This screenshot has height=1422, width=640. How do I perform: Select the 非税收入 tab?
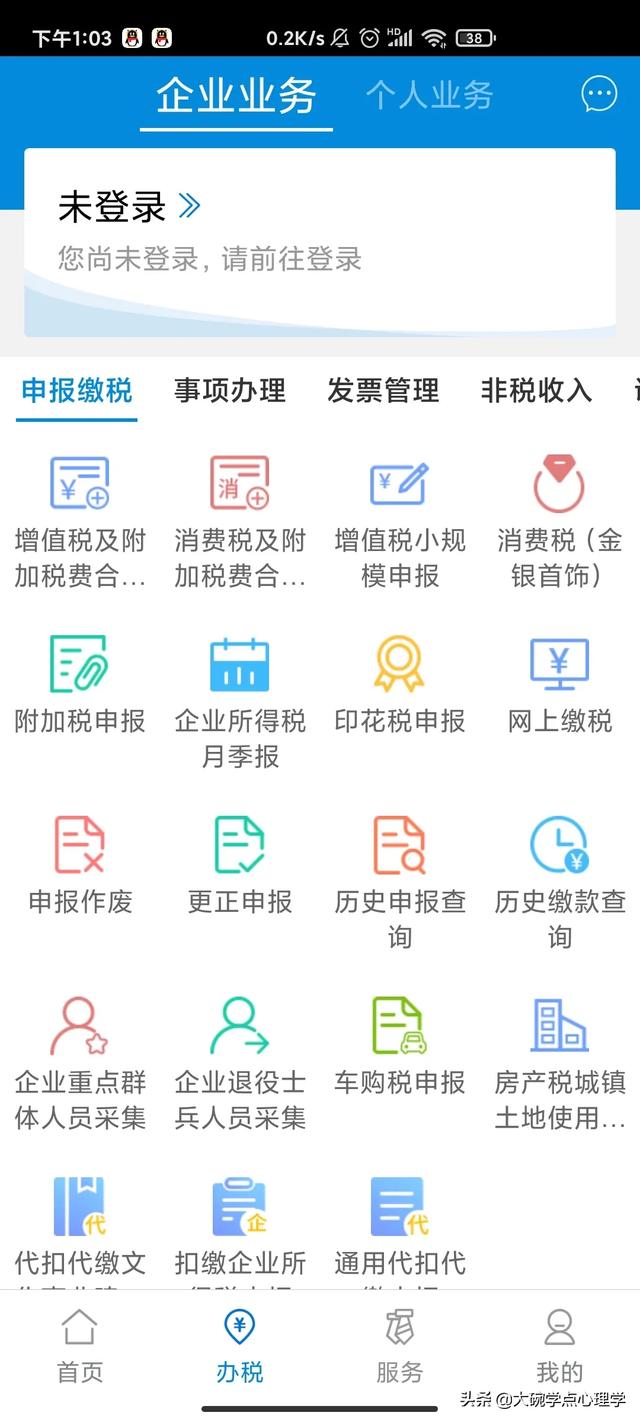536,390
